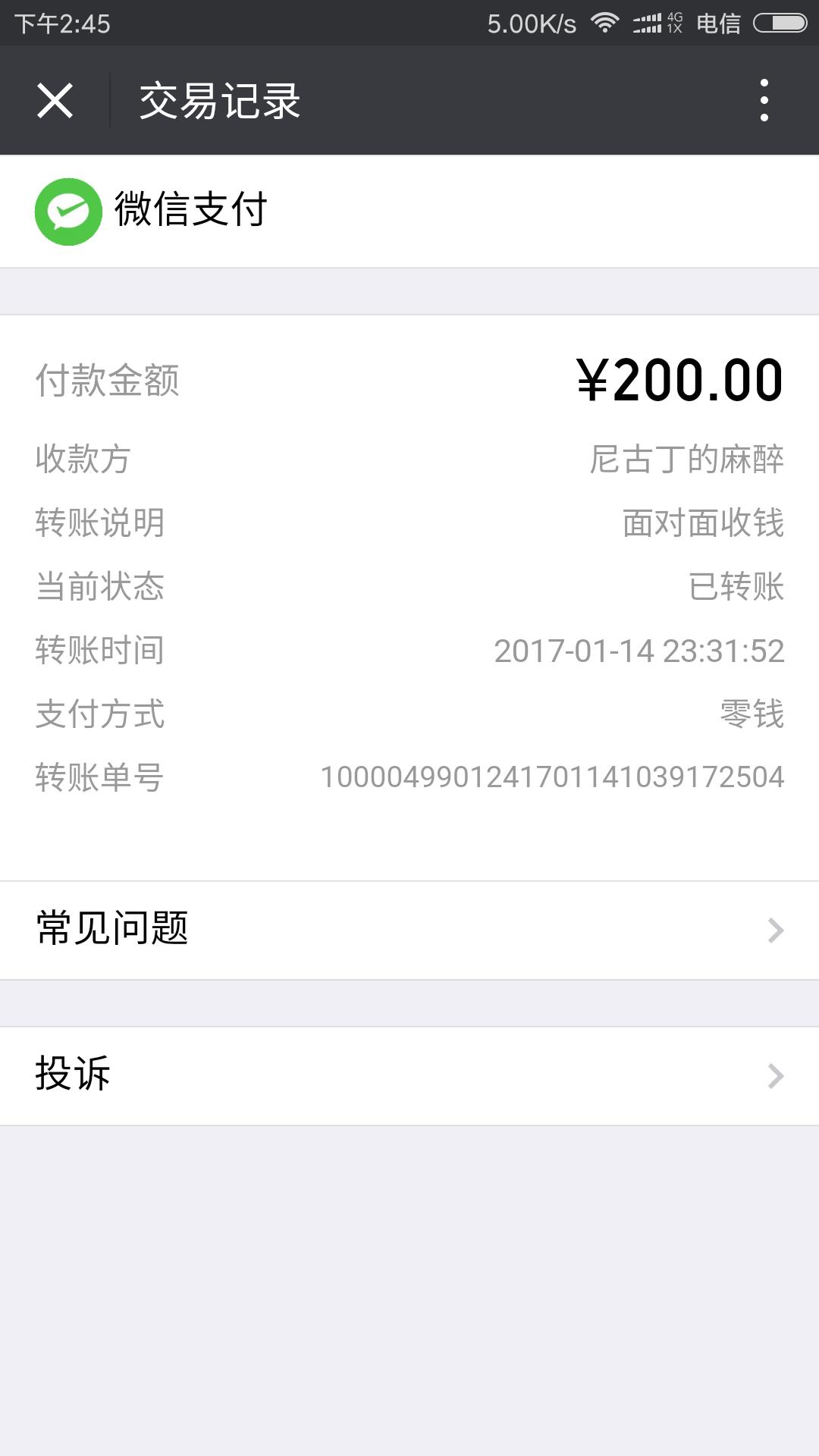
Task: Open 投诉 to file a complaint
Action: [x=409, y=1075]
